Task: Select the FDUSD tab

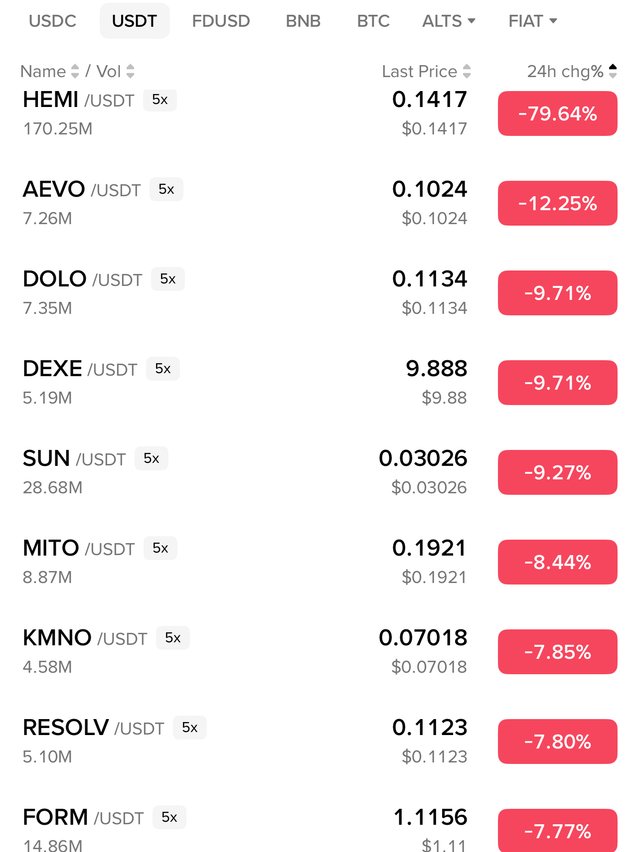Action: tap(221, 21)
